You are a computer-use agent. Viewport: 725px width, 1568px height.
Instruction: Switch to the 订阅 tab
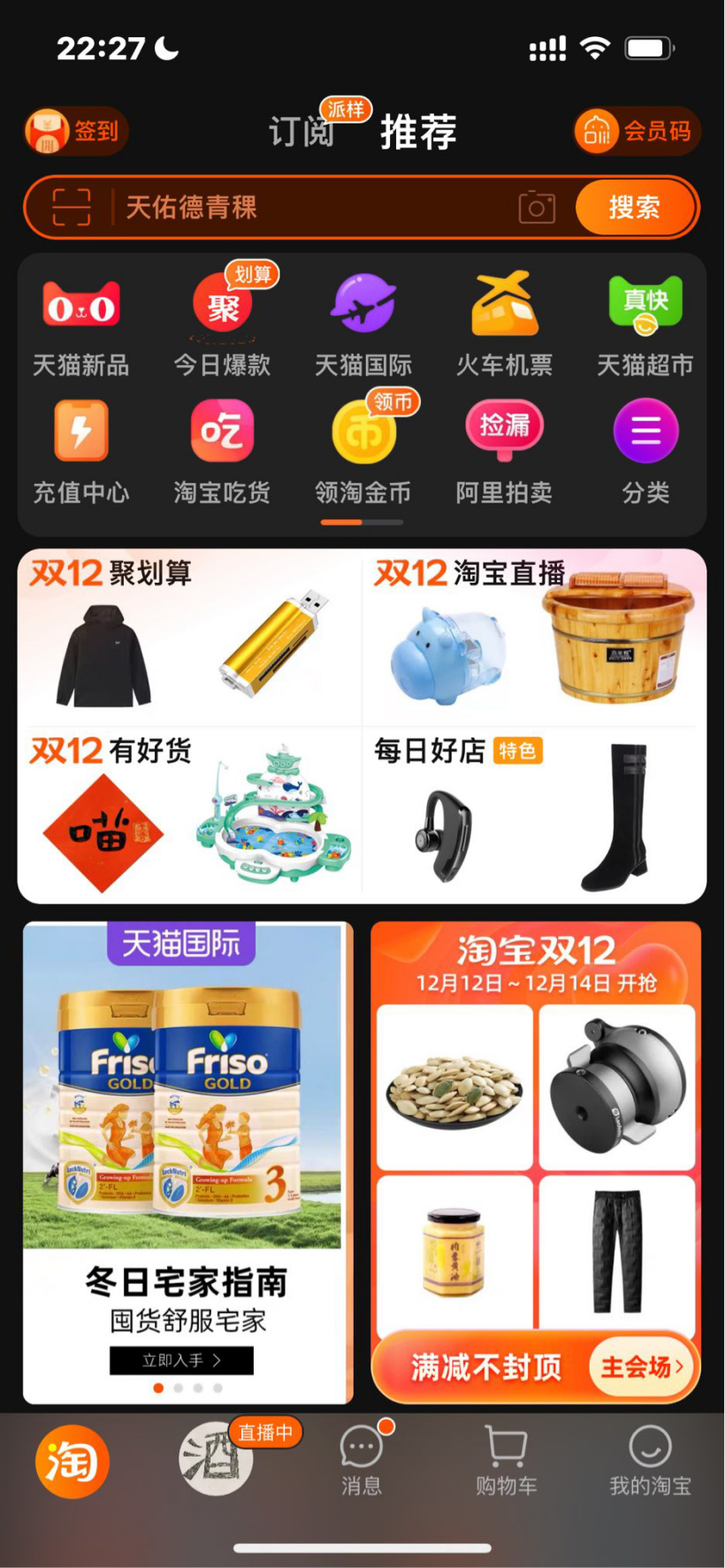coord(301,132)
